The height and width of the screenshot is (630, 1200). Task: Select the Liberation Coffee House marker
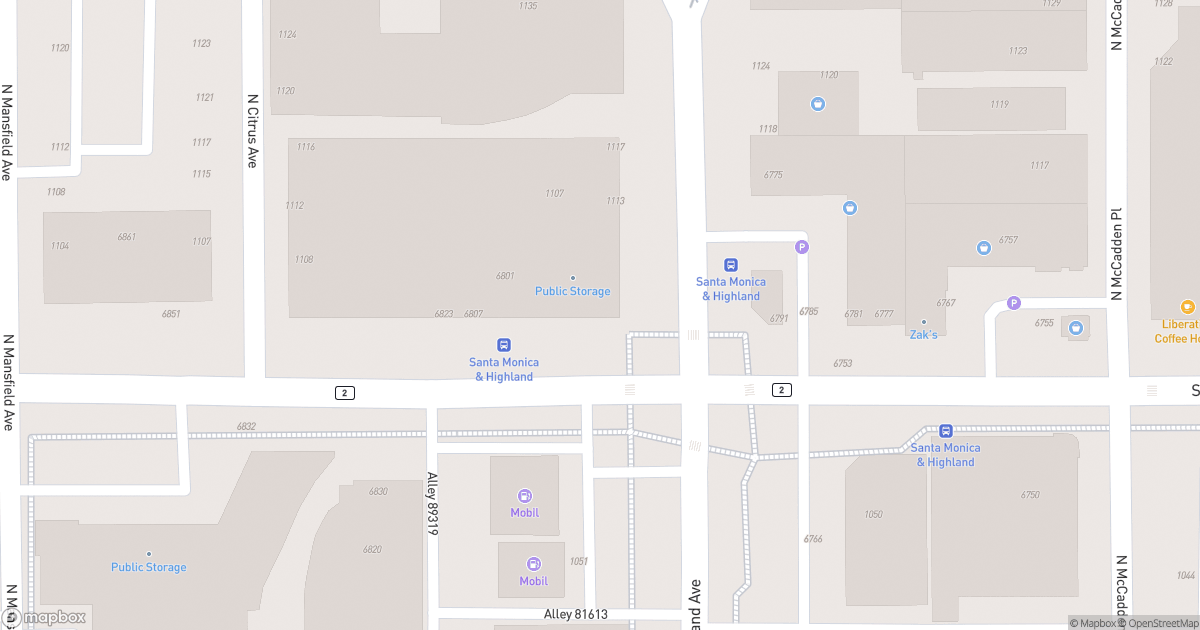[x=1187, y=307]
